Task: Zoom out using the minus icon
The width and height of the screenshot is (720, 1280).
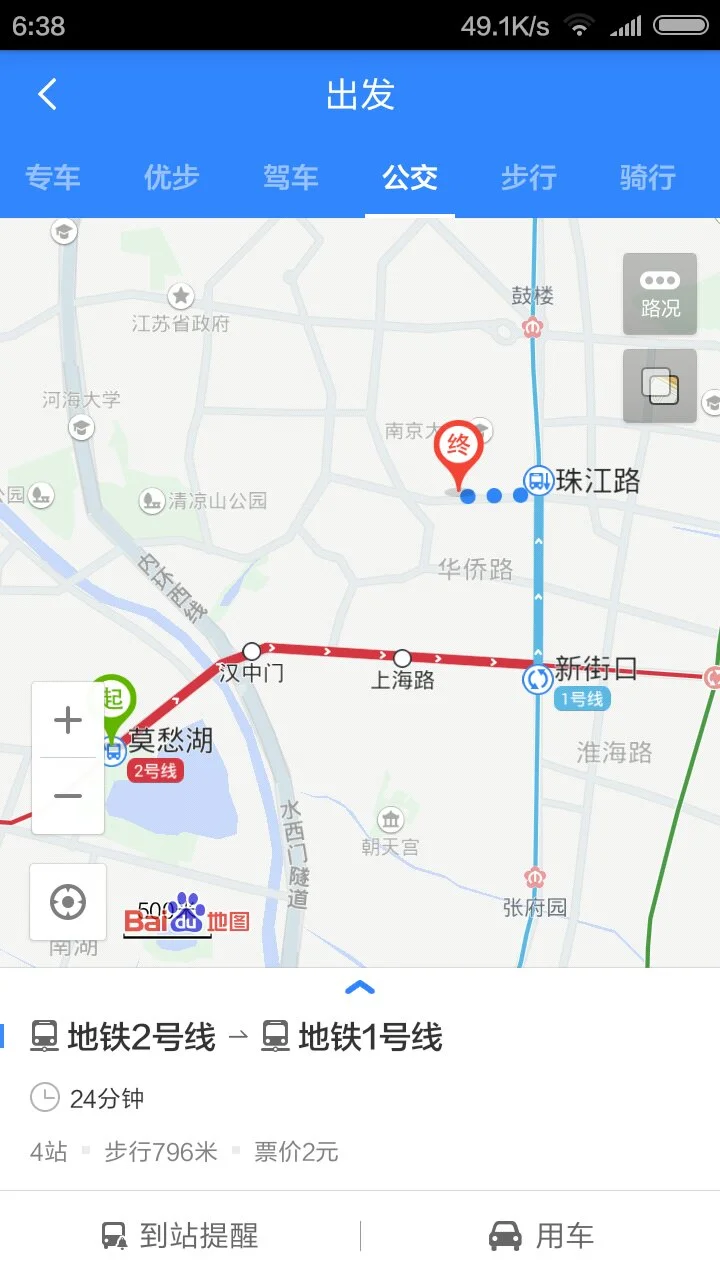Action: point(67,795)
